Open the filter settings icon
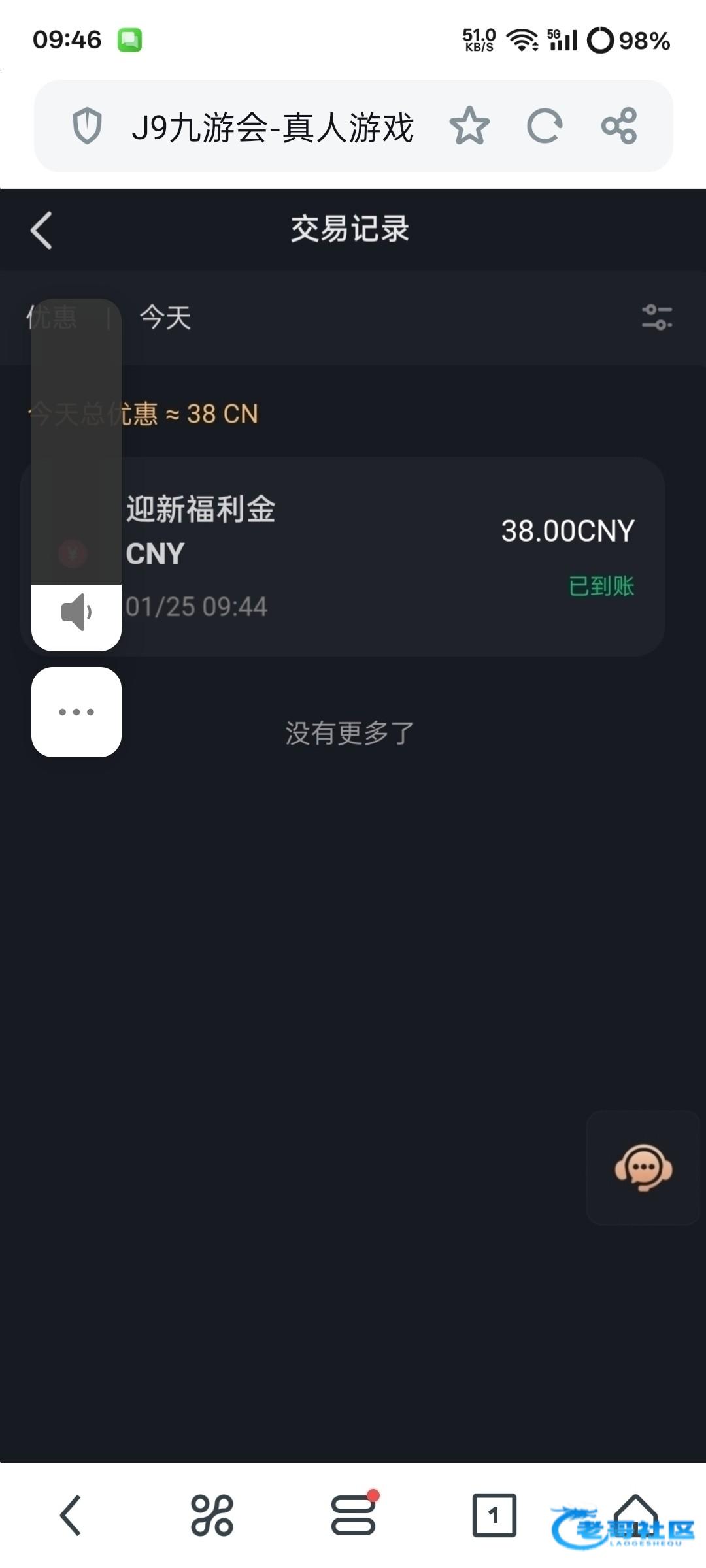Screen dimensions: 706x1568 pyautogui.click(x=657, y=318)
